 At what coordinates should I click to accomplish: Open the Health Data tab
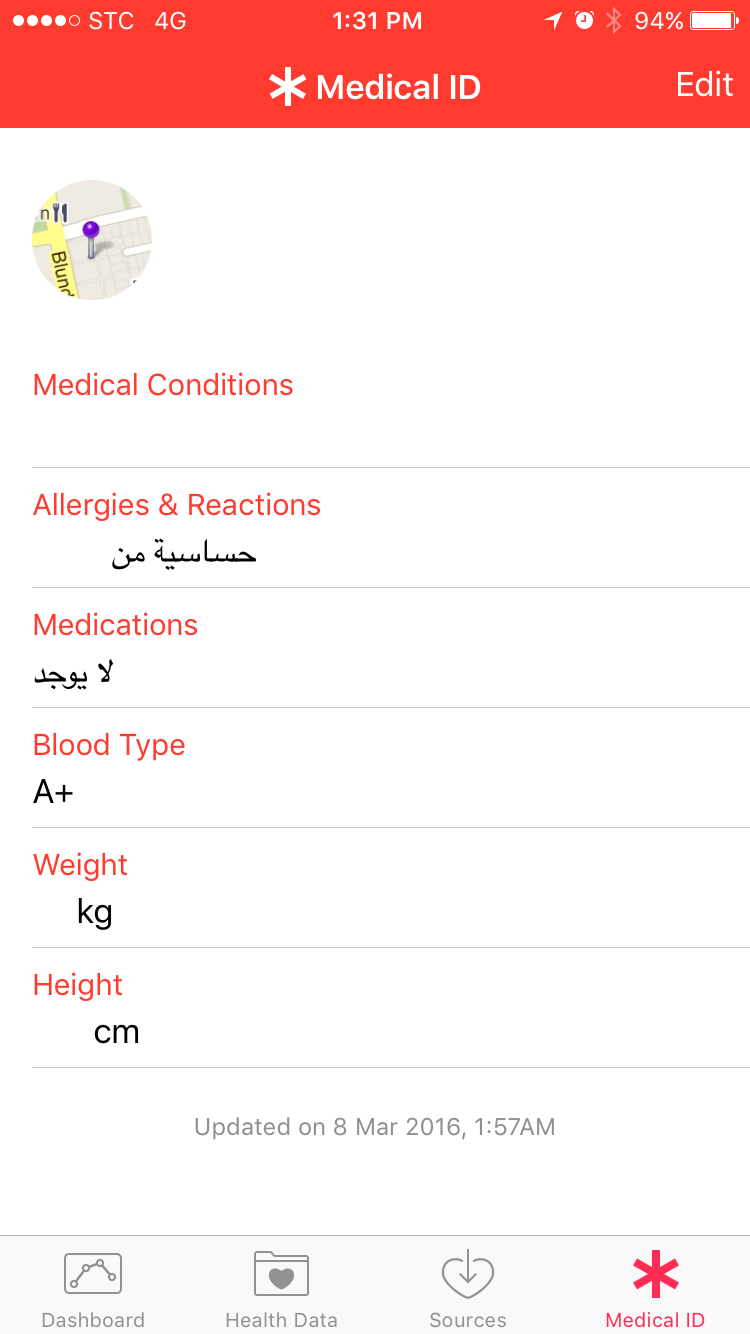(x=281, y=1290)
